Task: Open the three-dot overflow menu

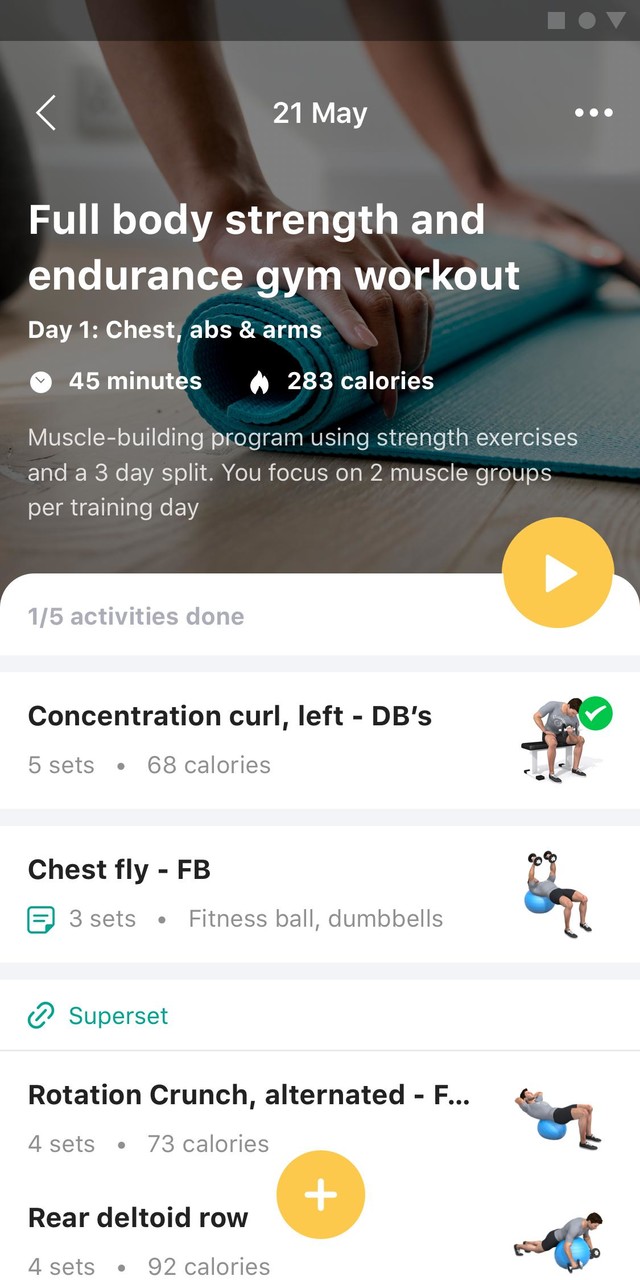Action: click(594, 113)
